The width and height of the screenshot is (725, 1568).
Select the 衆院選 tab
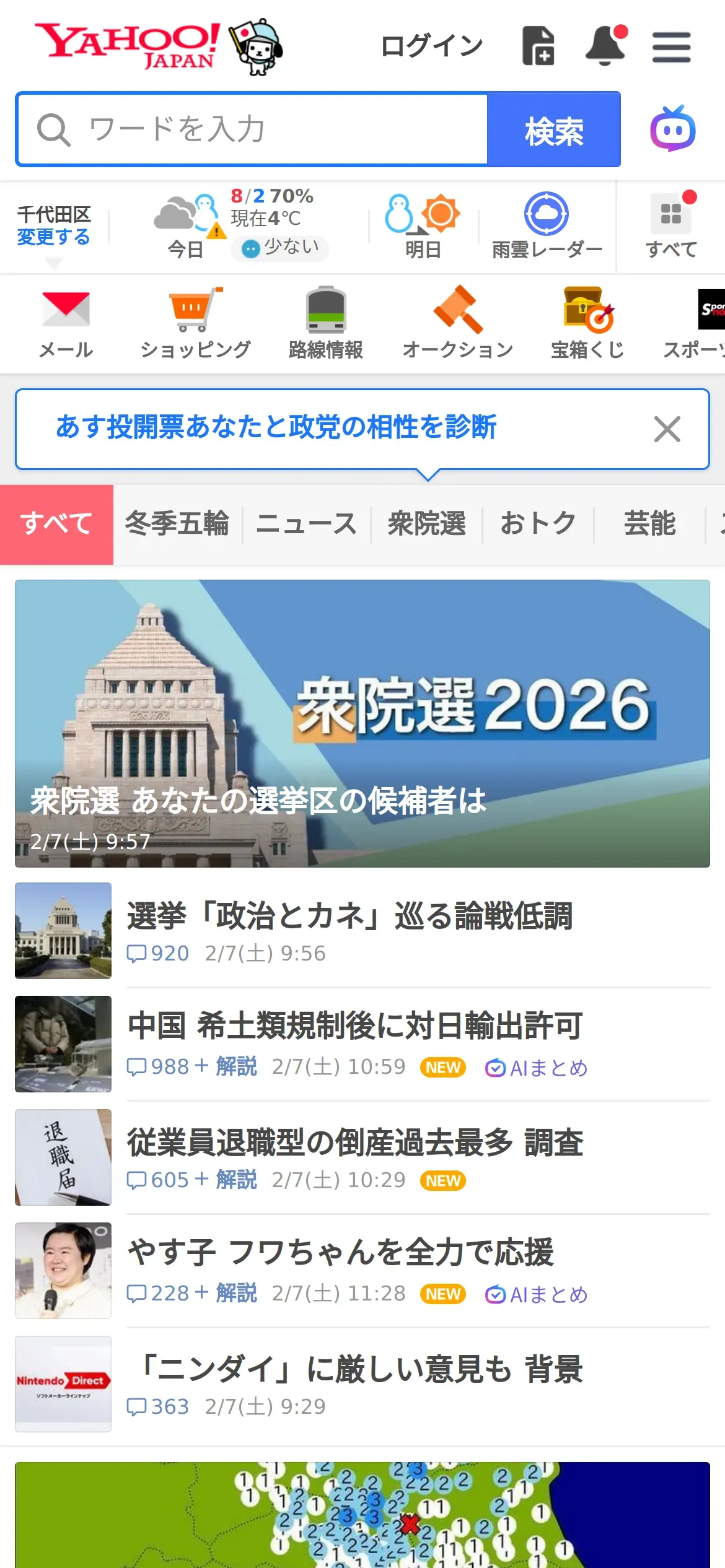[x=426, y=524]
